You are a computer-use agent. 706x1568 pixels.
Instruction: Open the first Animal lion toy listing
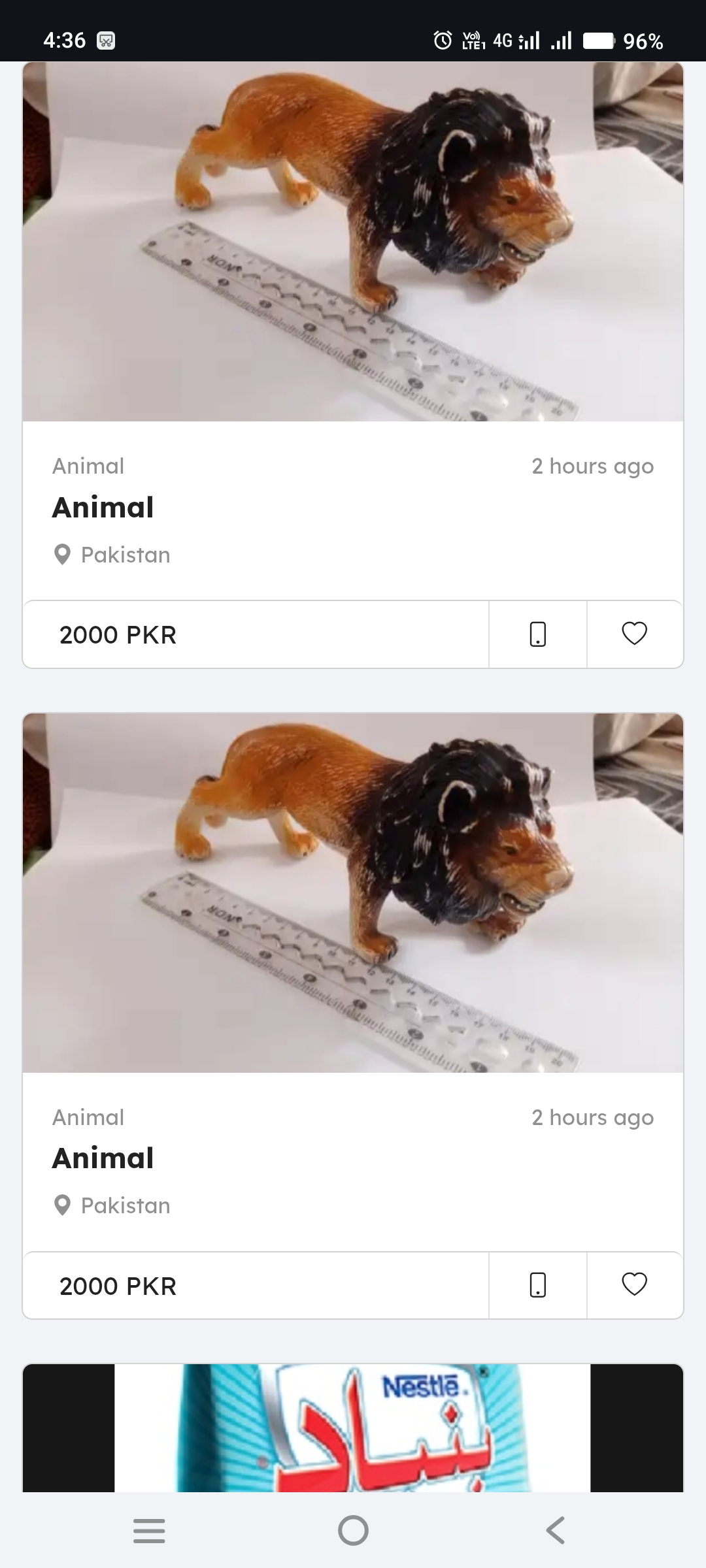point(353,242)
